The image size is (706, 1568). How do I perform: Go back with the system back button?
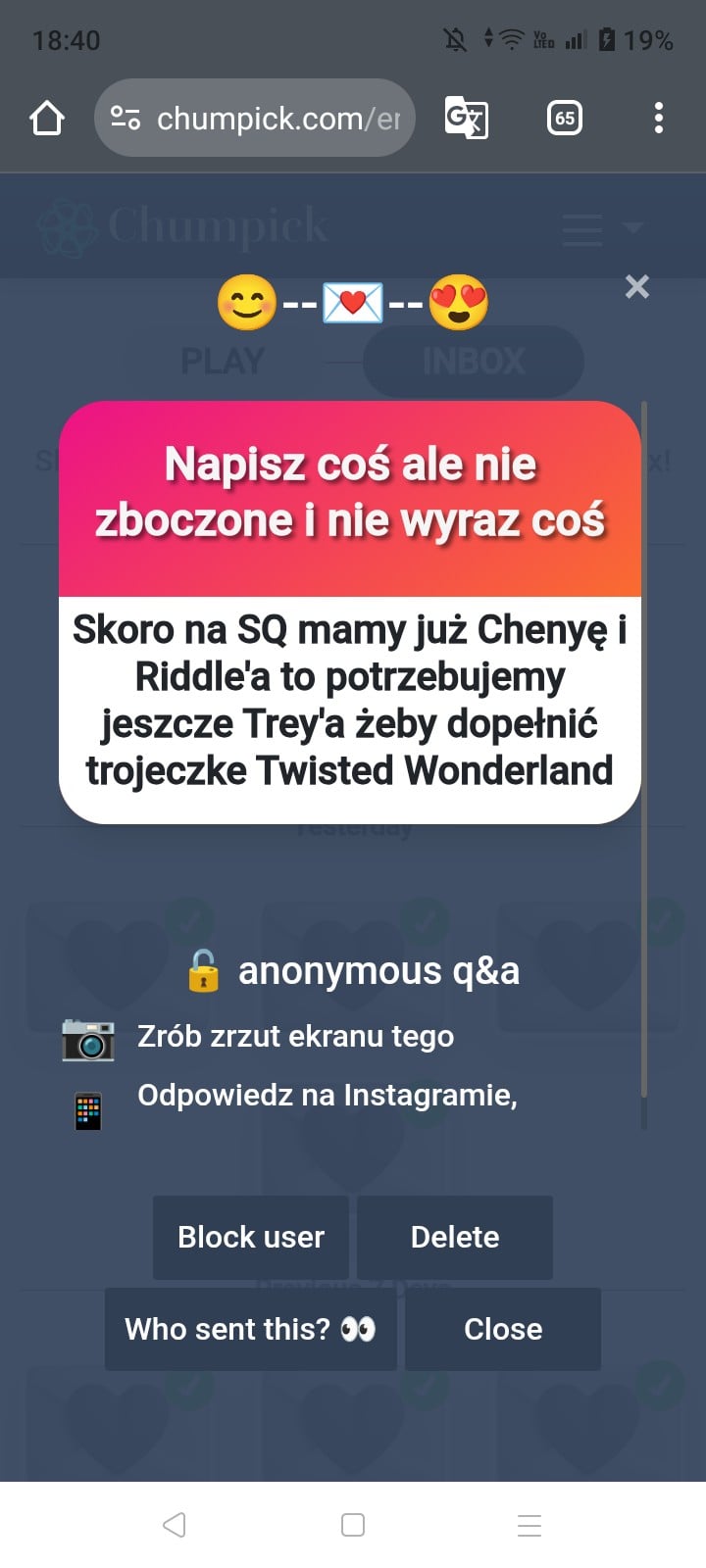click(x=175, y=1525)
